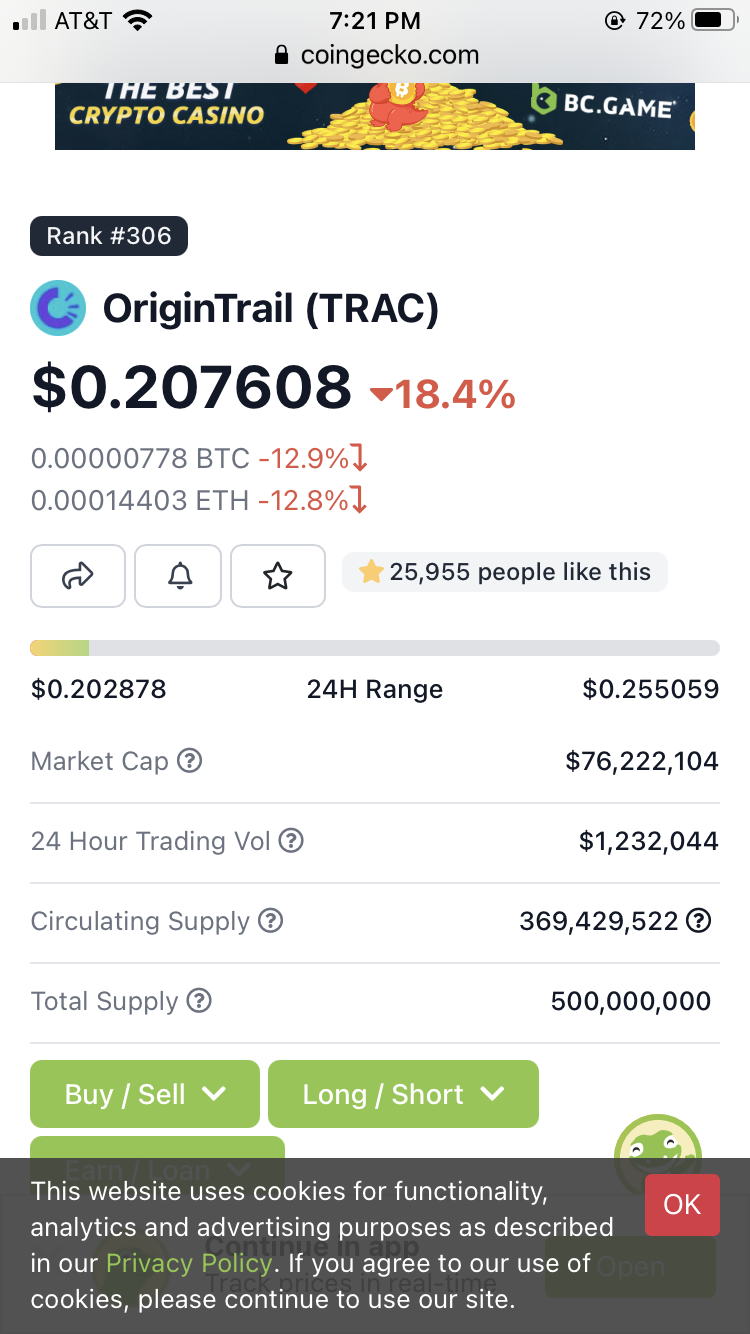The width and height of the screenshot is (750, 1334).
Task: Tap the coingecko.com address bar
Action: point(375,55)
